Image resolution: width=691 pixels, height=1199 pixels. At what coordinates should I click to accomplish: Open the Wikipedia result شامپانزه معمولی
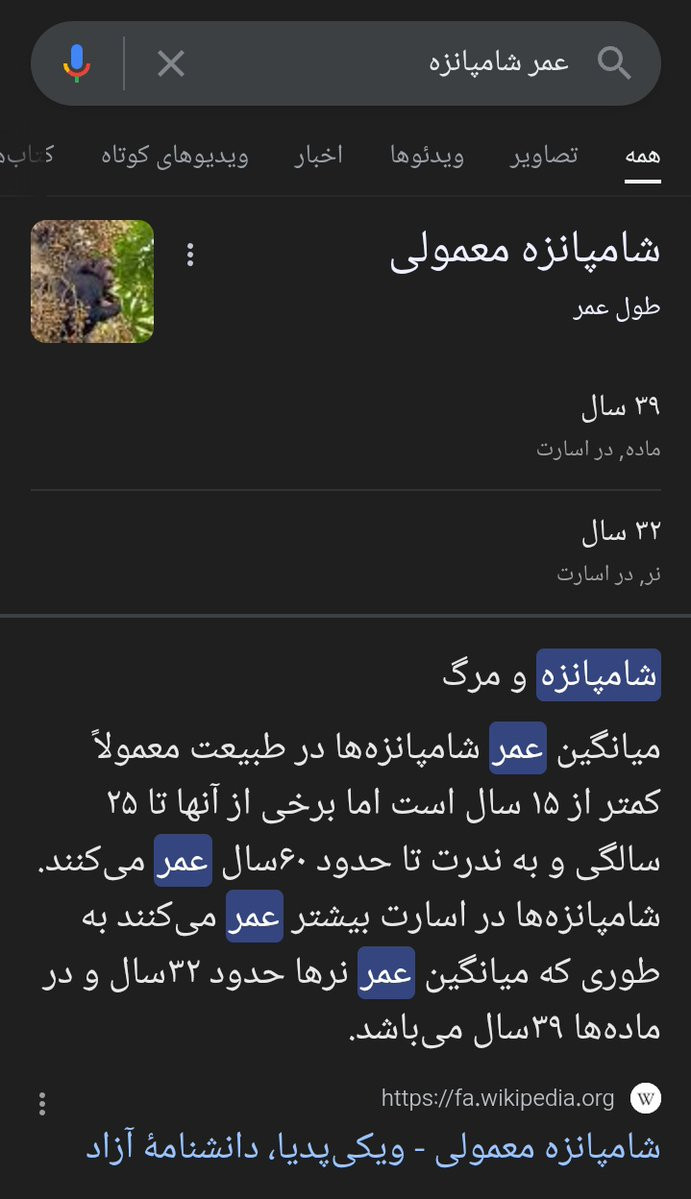[x=373, y=1147]
